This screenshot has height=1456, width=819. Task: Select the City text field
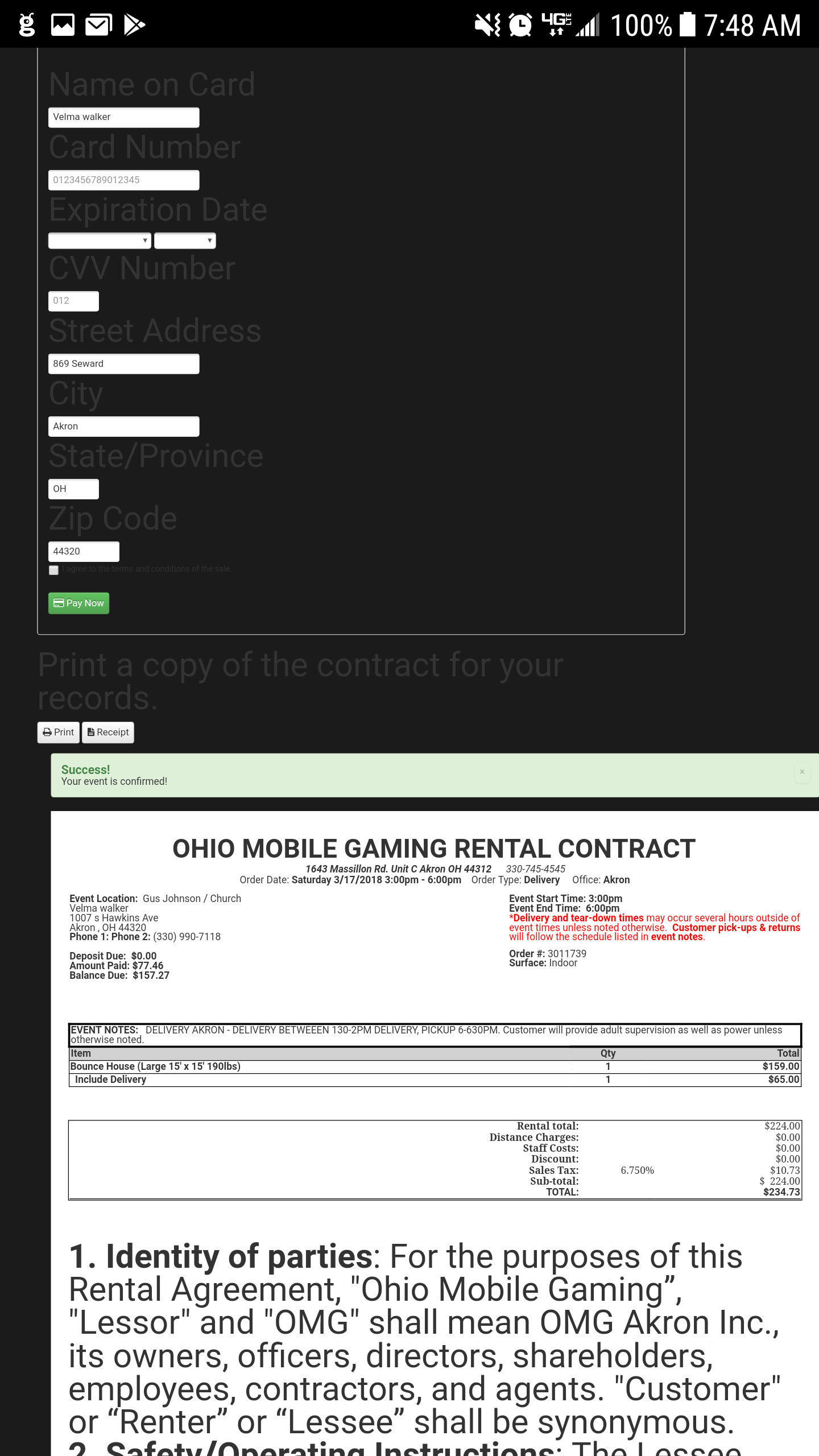[123, 427]
